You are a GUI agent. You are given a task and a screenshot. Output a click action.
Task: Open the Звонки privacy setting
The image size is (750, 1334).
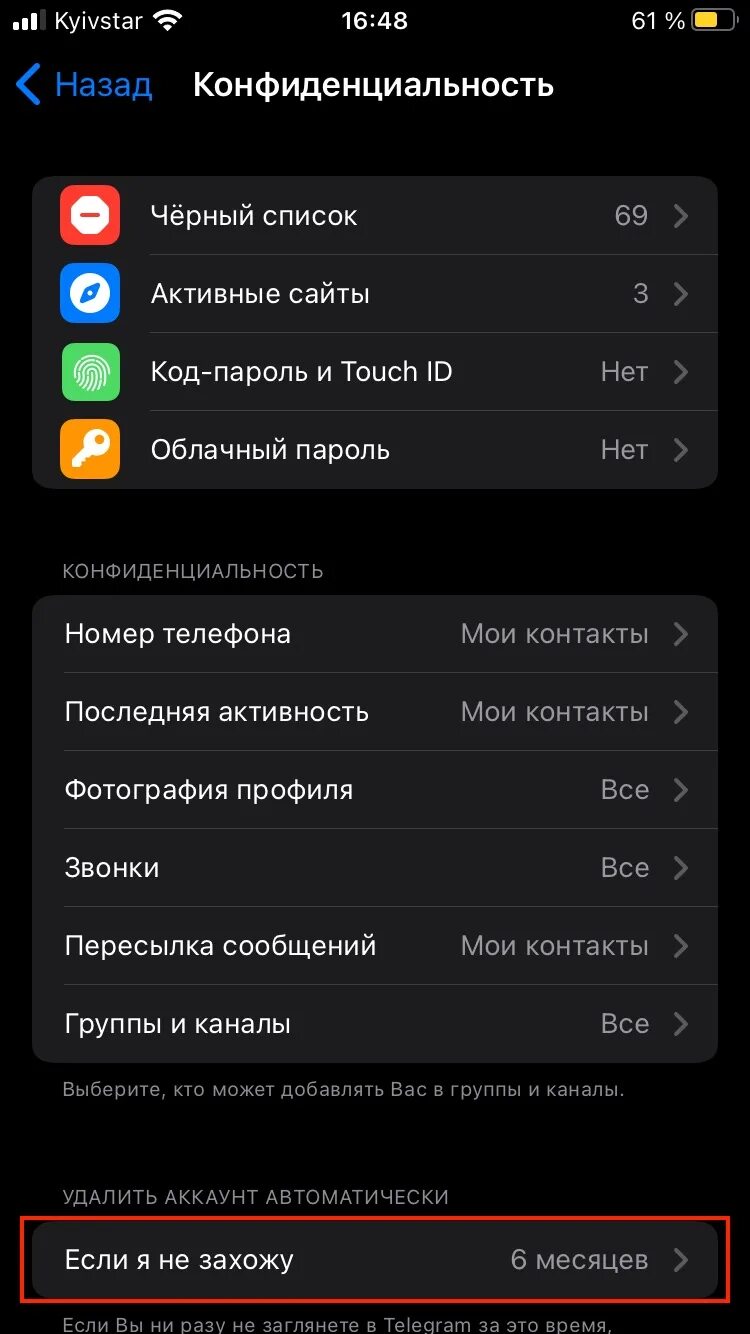[375, 868]
